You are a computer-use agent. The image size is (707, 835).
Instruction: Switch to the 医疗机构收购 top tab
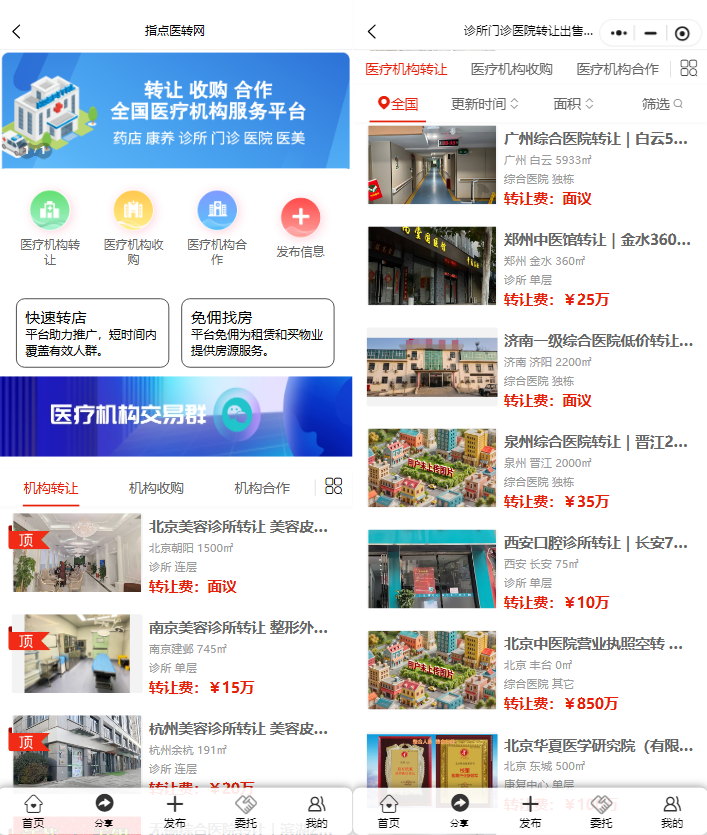pos(512,69)
